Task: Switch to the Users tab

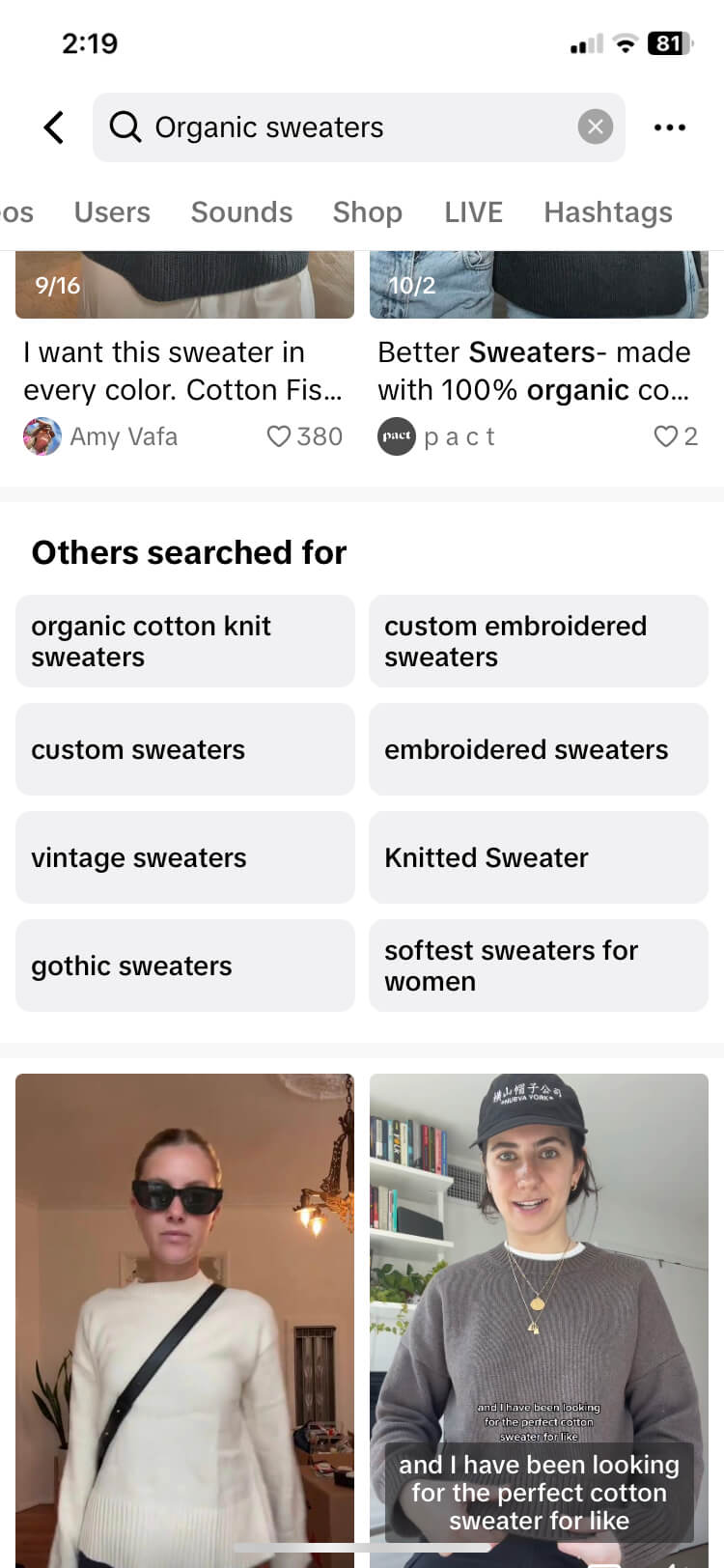Action: click(112, 212)
